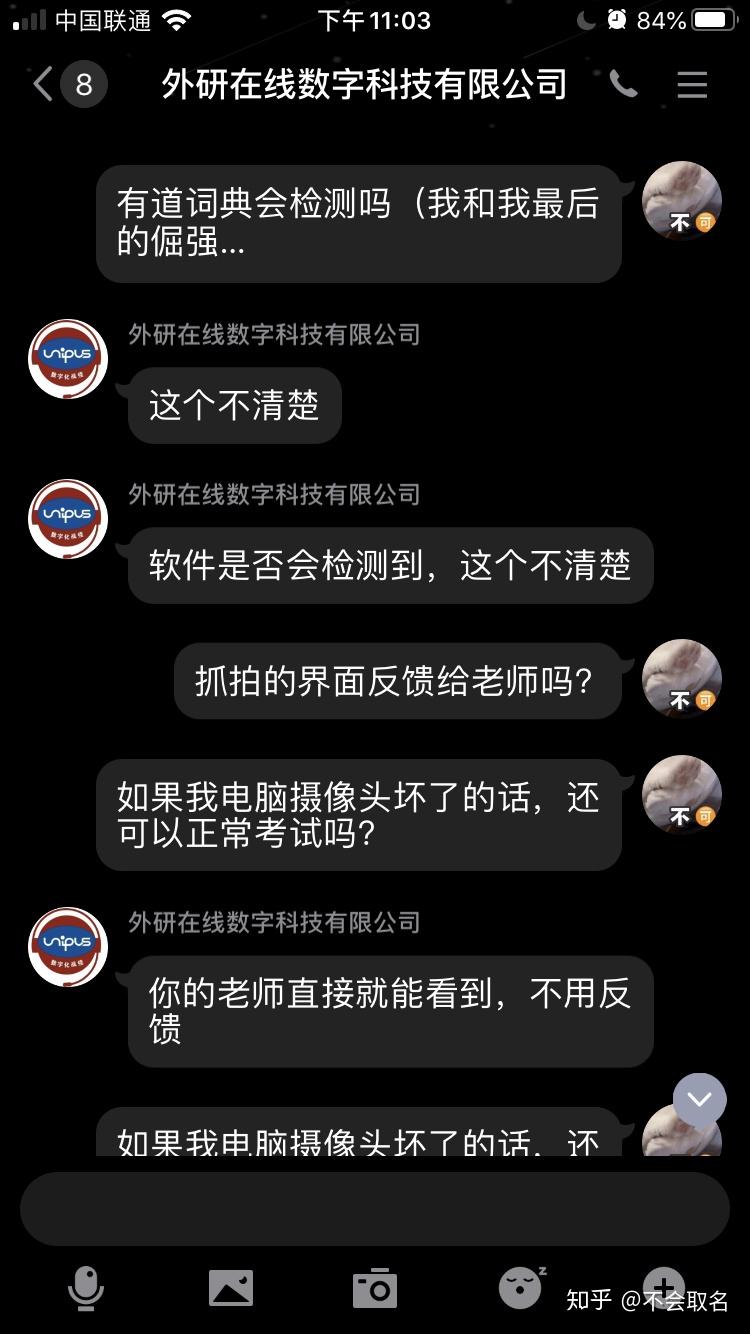Open the photo gallery icon
Image resolution: width=750 pixels, height=1334 pixels.
[x=231, y=1287]
